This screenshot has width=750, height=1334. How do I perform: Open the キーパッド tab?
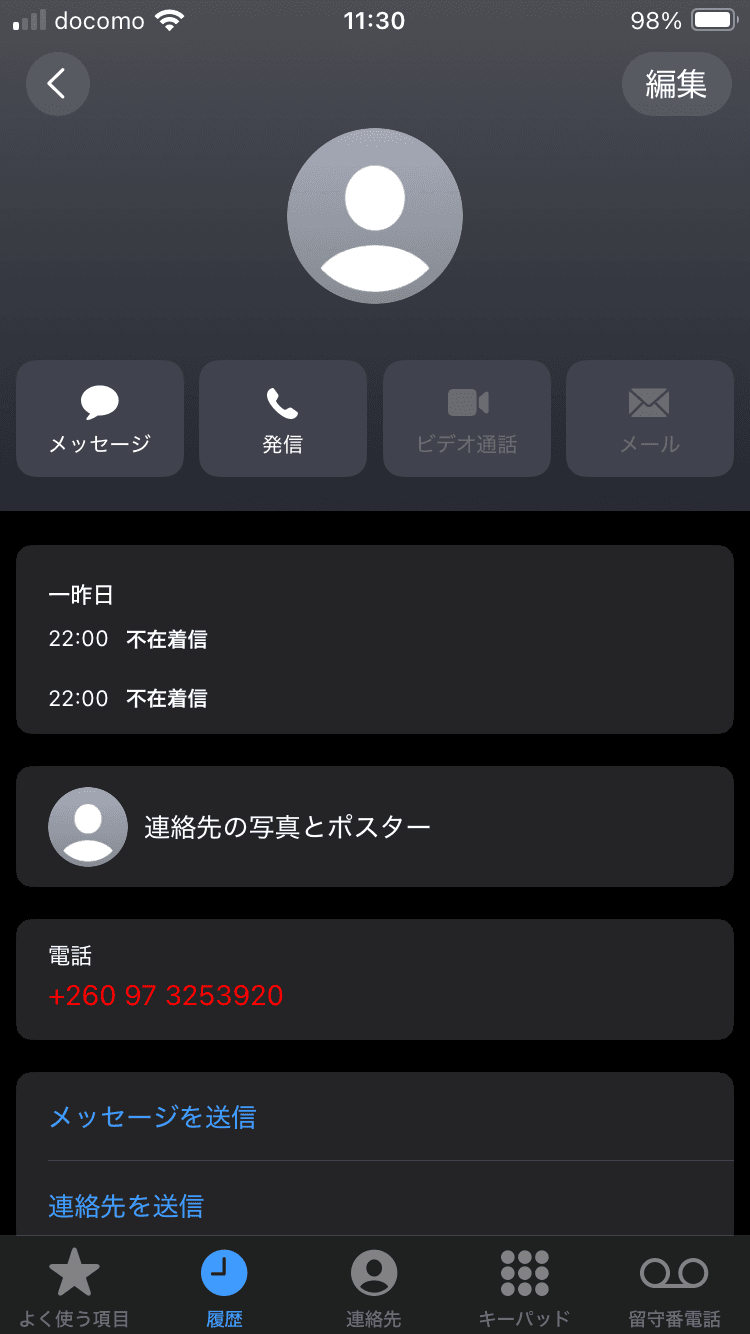[524, 1286]
